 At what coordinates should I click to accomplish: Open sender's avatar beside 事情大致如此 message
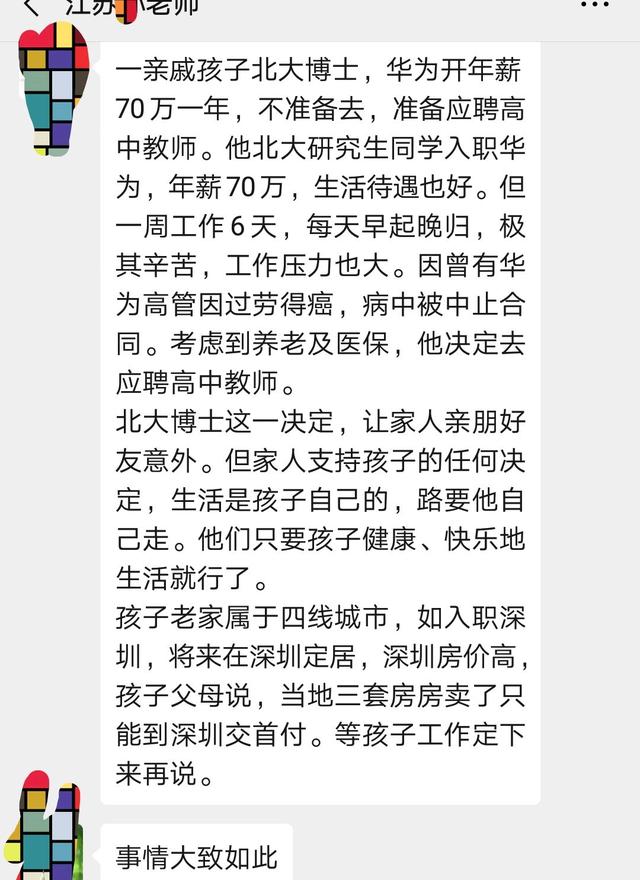[43, 827]
